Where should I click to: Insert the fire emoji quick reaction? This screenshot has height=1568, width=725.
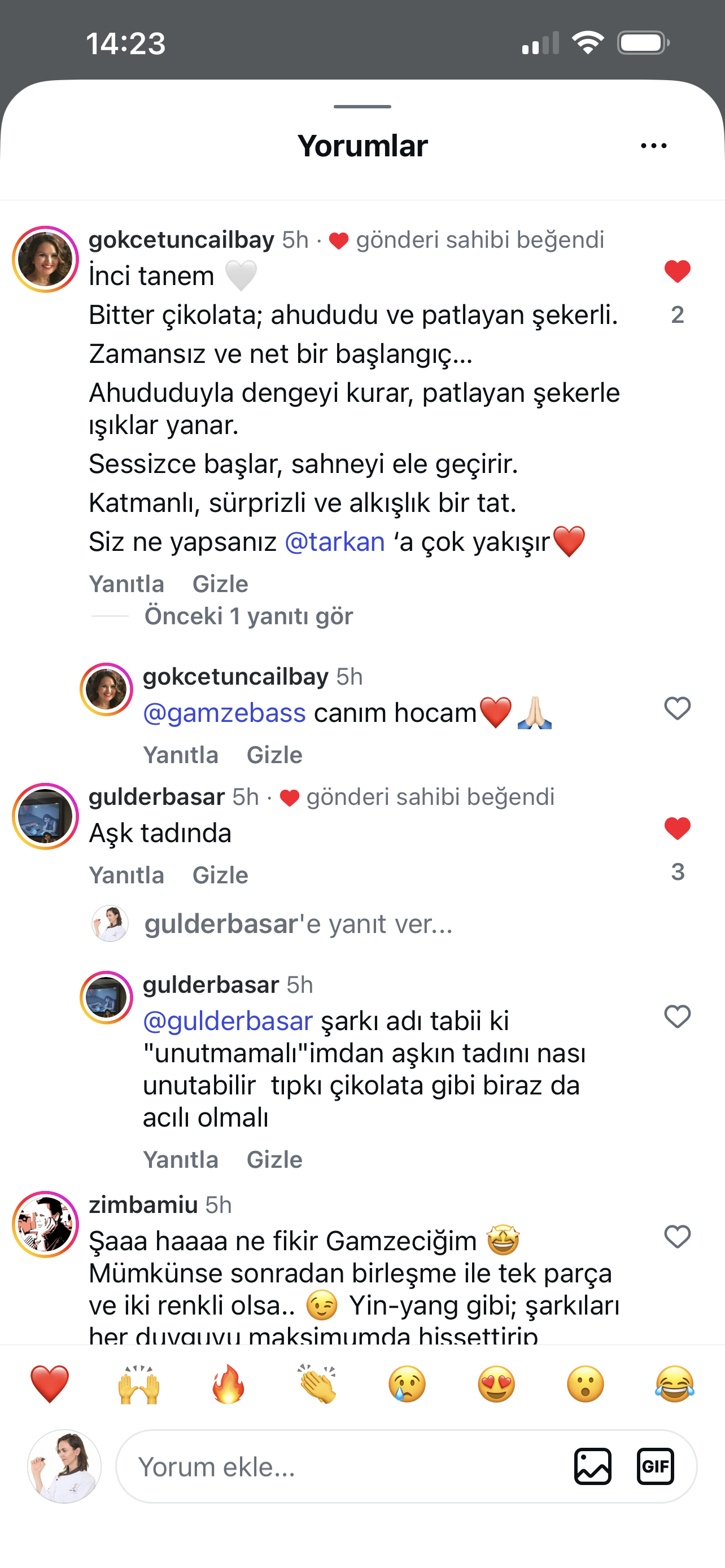(x=228, y=1383)
